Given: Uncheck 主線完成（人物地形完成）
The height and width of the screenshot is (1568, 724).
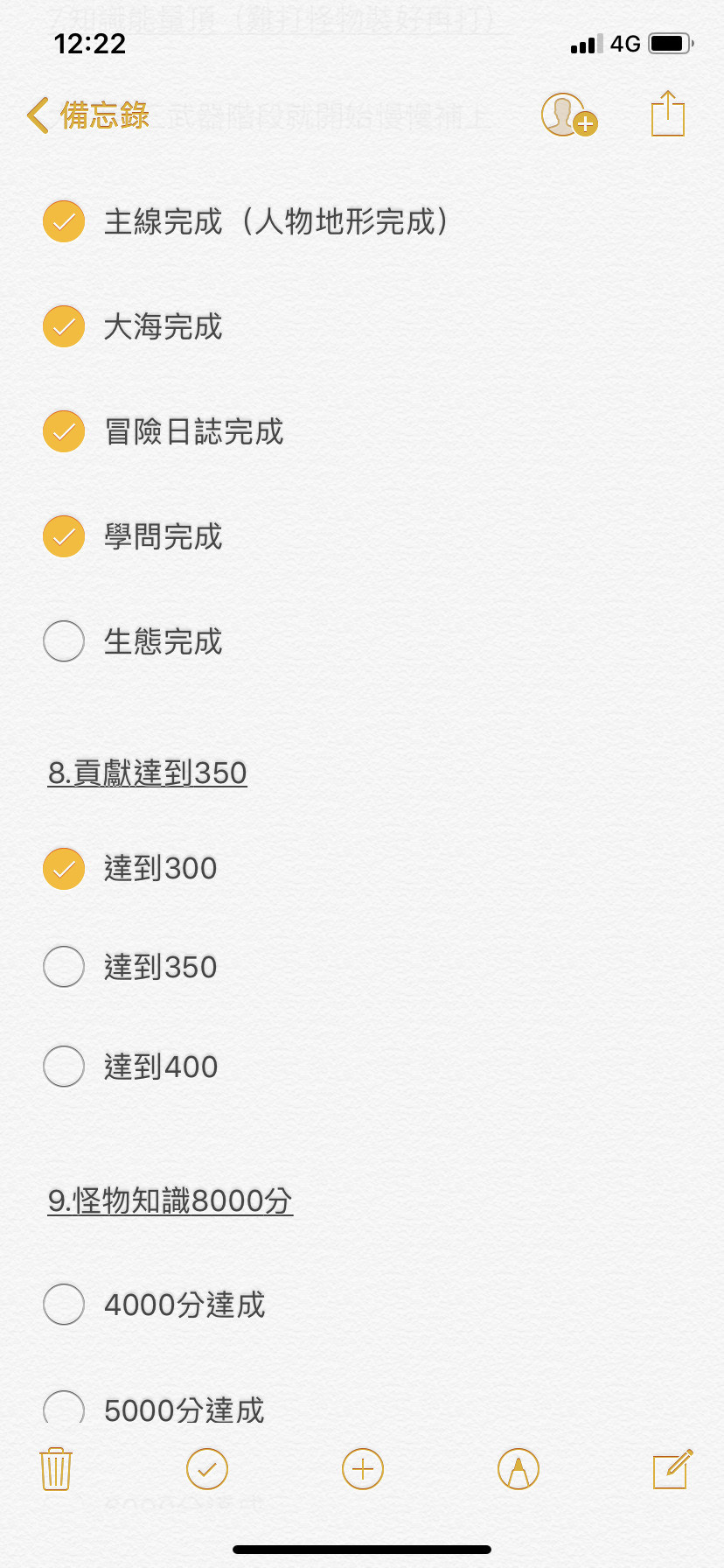Looking at the screenshot, I should click(64, 221).
